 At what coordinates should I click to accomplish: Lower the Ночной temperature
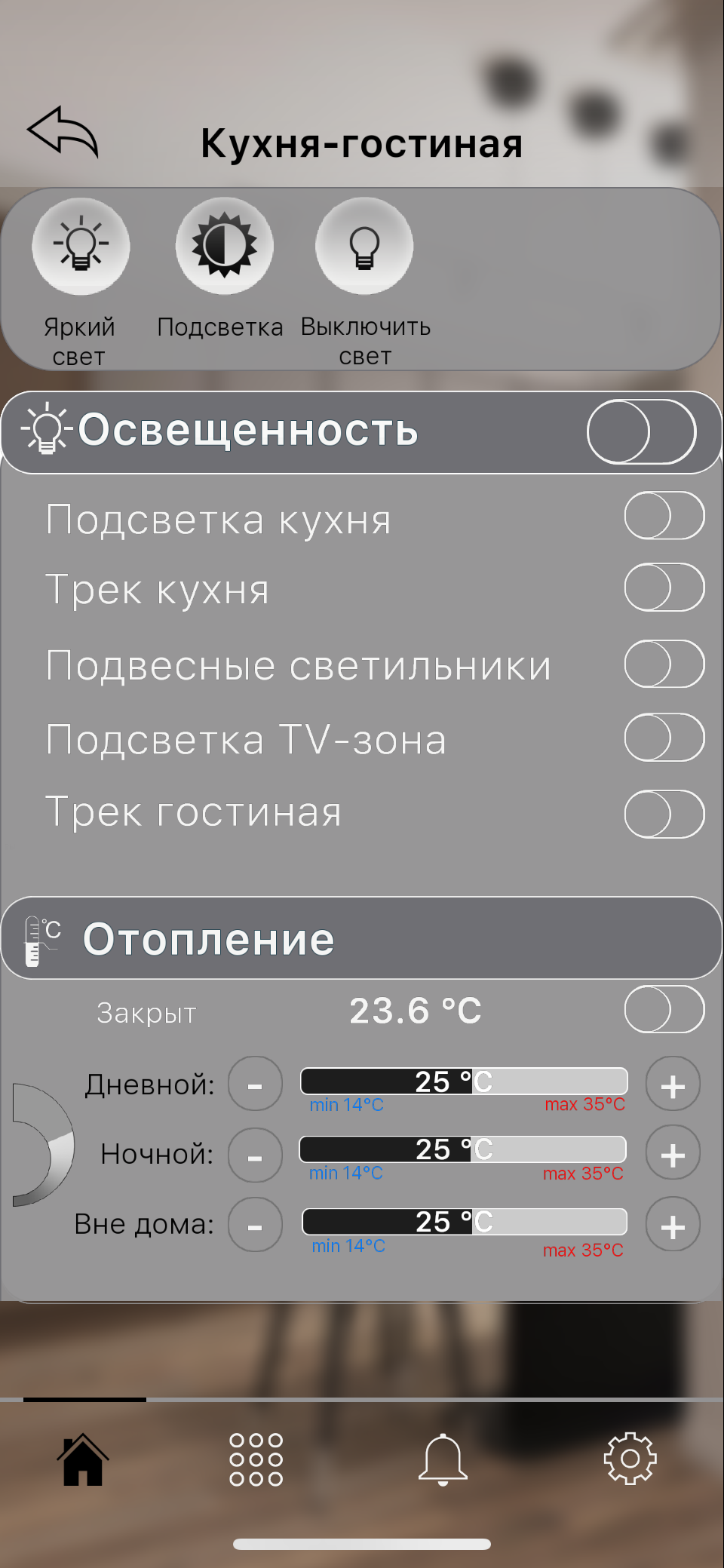pyautogui.click(x=255, y=1155)
